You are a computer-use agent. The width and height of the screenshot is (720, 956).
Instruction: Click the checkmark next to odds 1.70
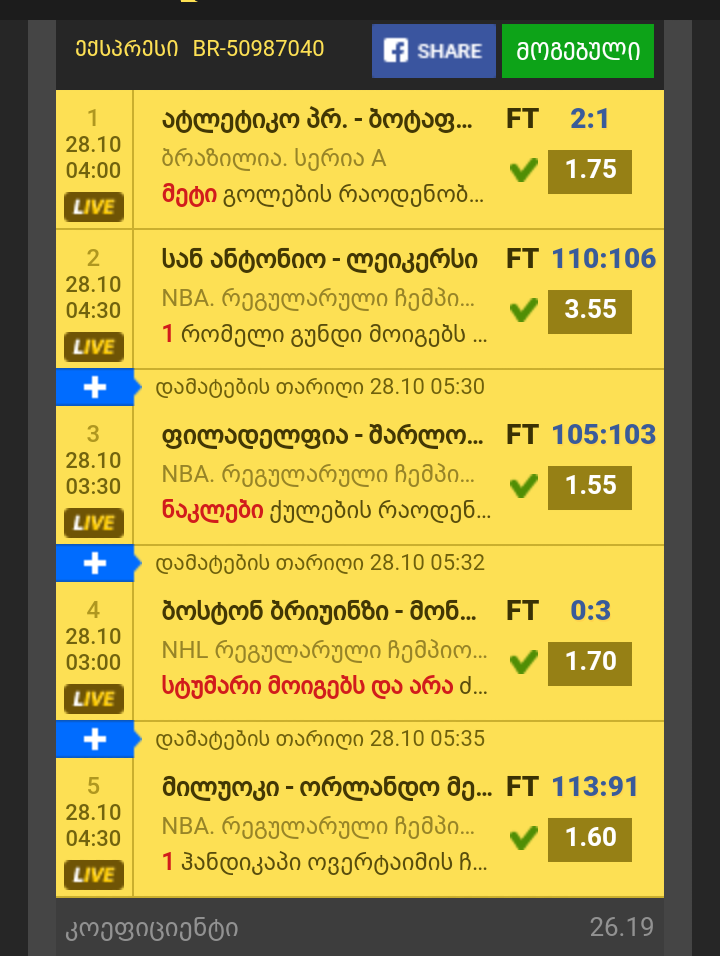pos(523,662)
